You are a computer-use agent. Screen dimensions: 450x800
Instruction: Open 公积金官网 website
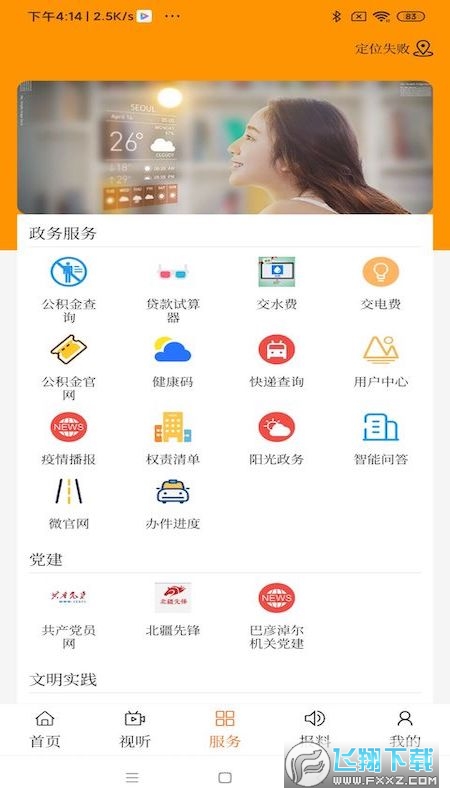(69, 367)
